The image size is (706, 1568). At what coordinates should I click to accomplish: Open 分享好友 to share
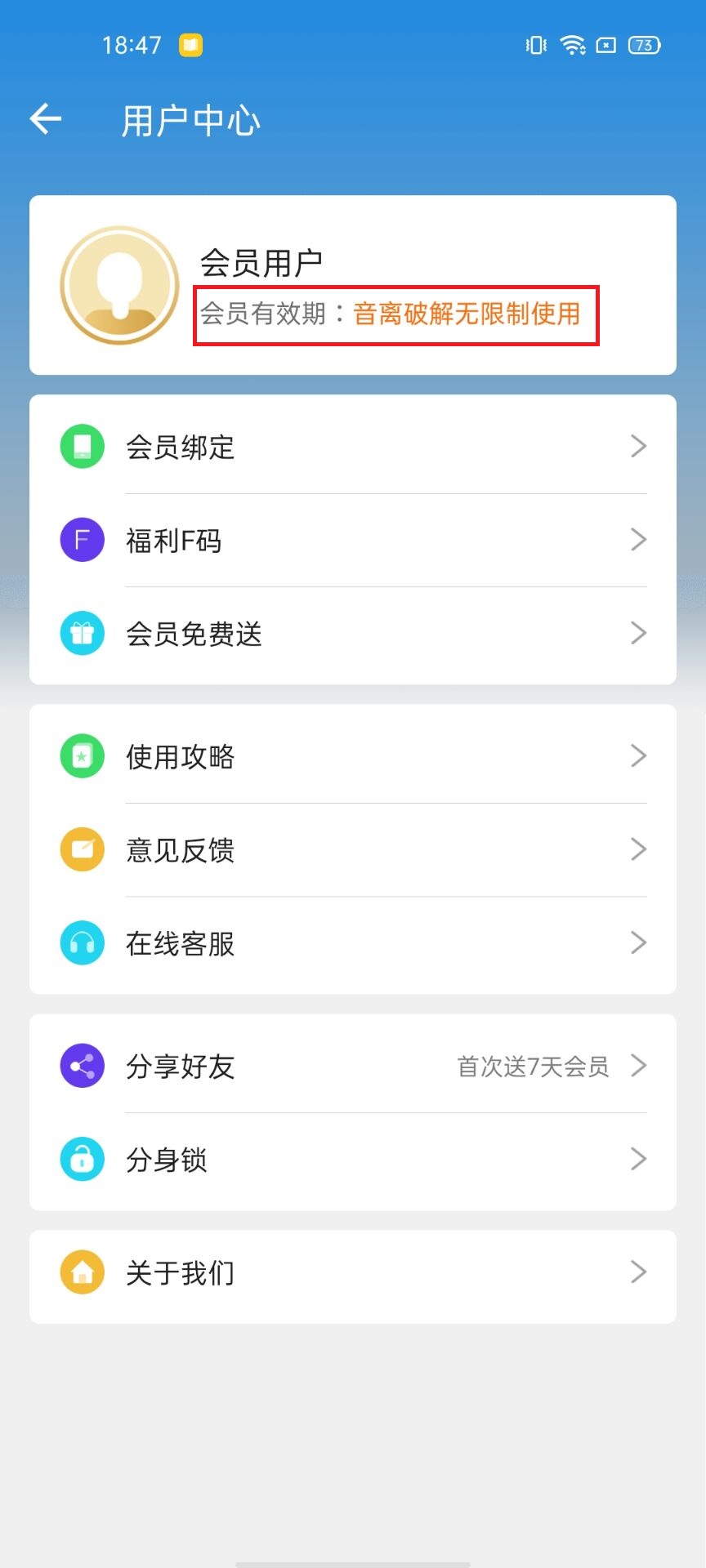353,1066
